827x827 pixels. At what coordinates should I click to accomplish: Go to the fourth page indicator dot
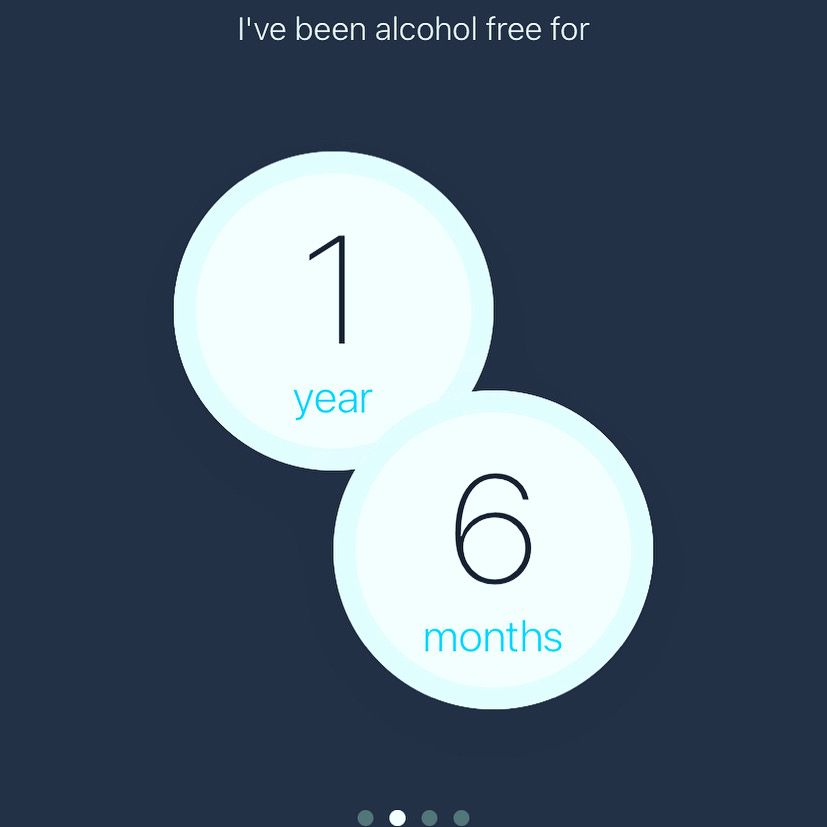coord(461,817)
